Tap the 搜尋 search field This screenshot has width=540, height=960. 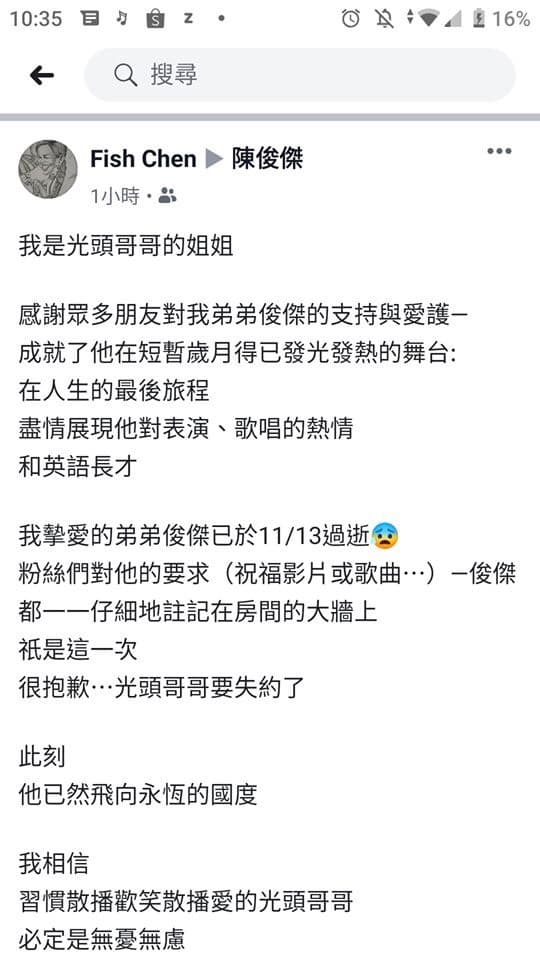click(299, 75)
